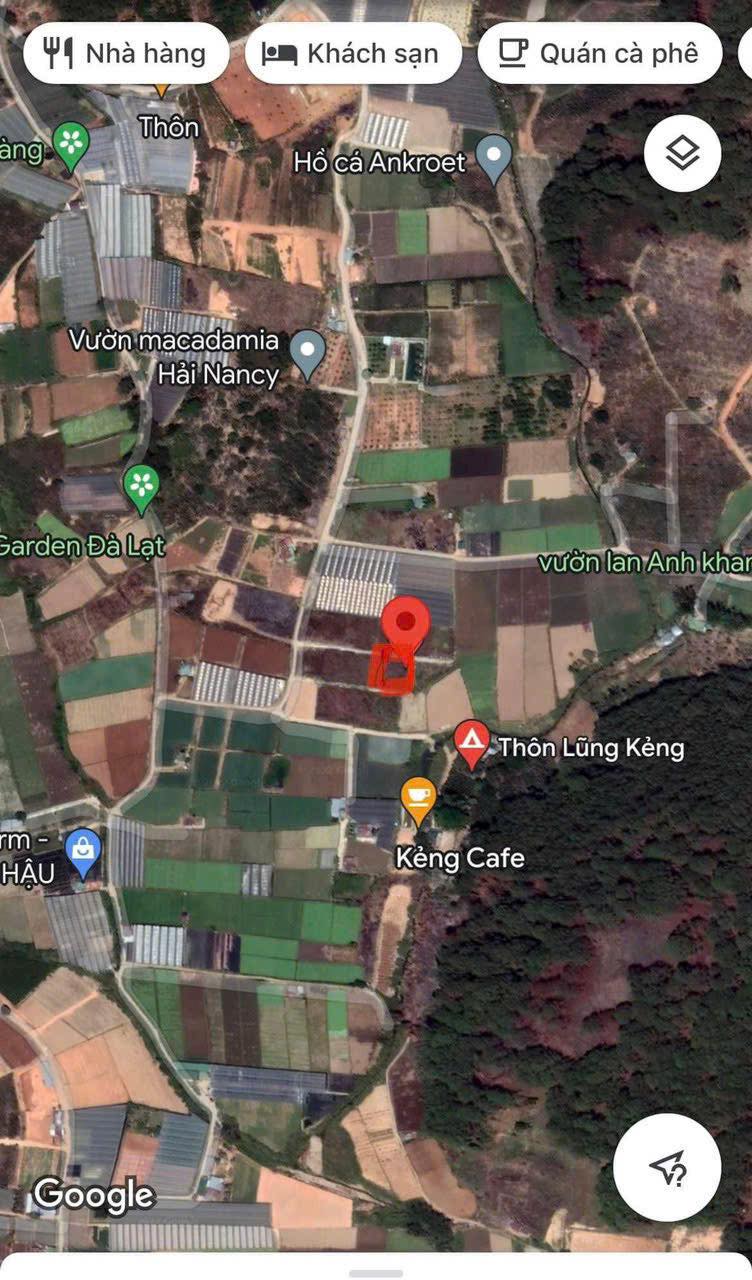The width and height of the screenshot is (752, 1280).
Task: Tap the hotel bed icon
Action: coord(277,53)
